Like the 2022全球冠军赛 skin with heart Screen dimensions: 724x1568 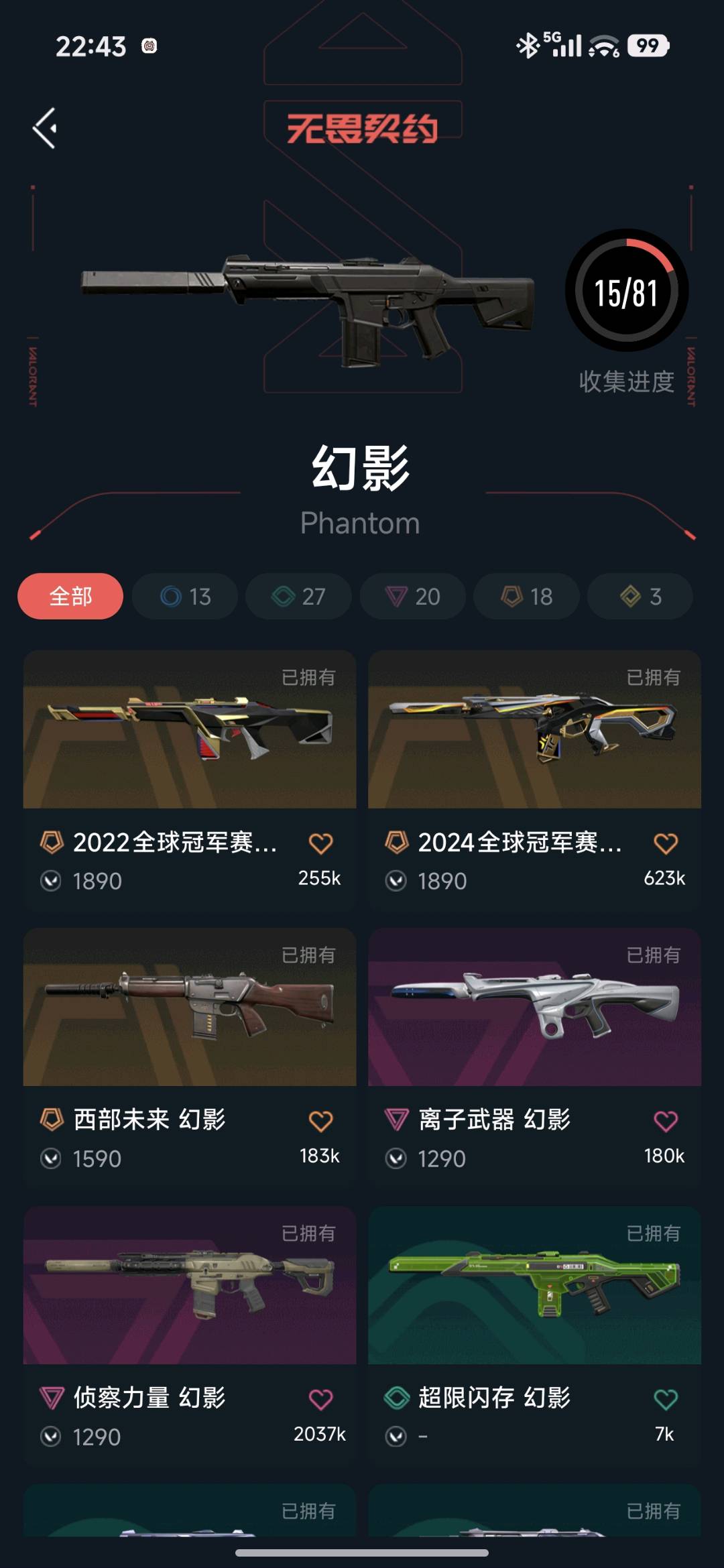click(320, 843)
